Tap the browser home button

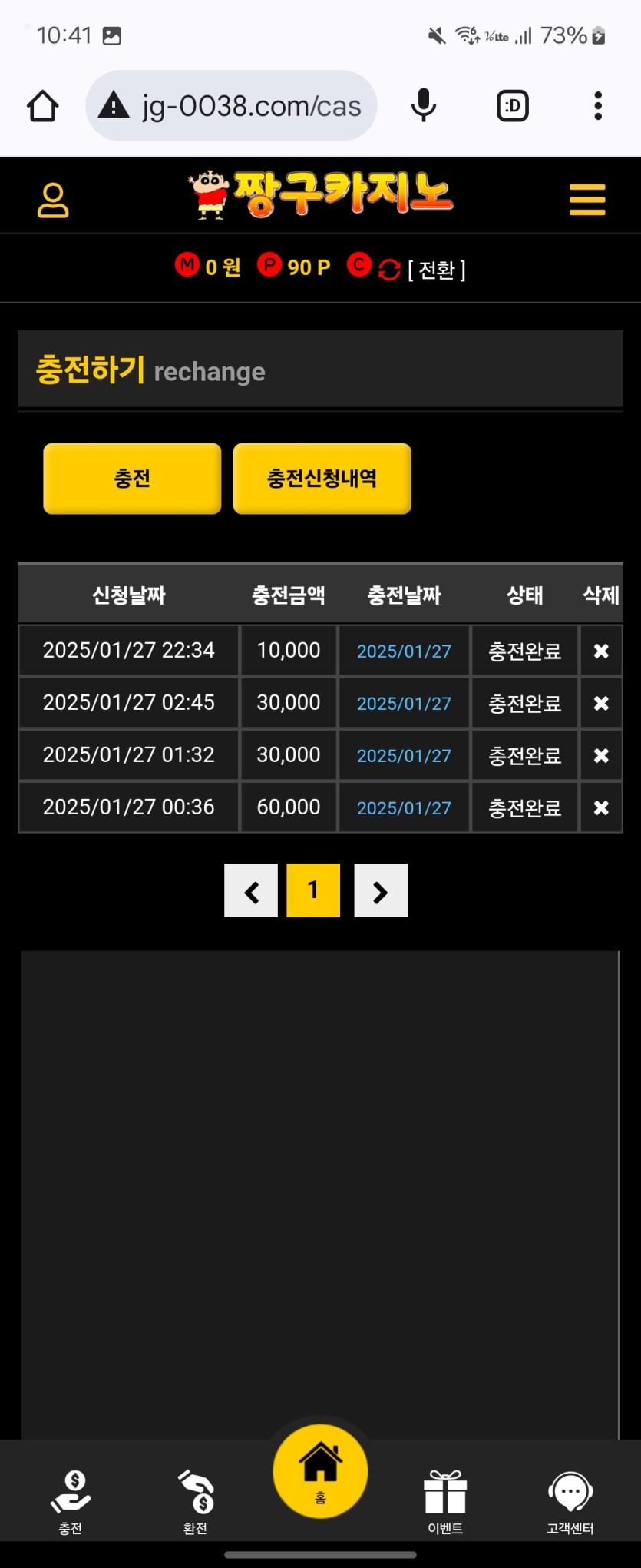(43, 106)
